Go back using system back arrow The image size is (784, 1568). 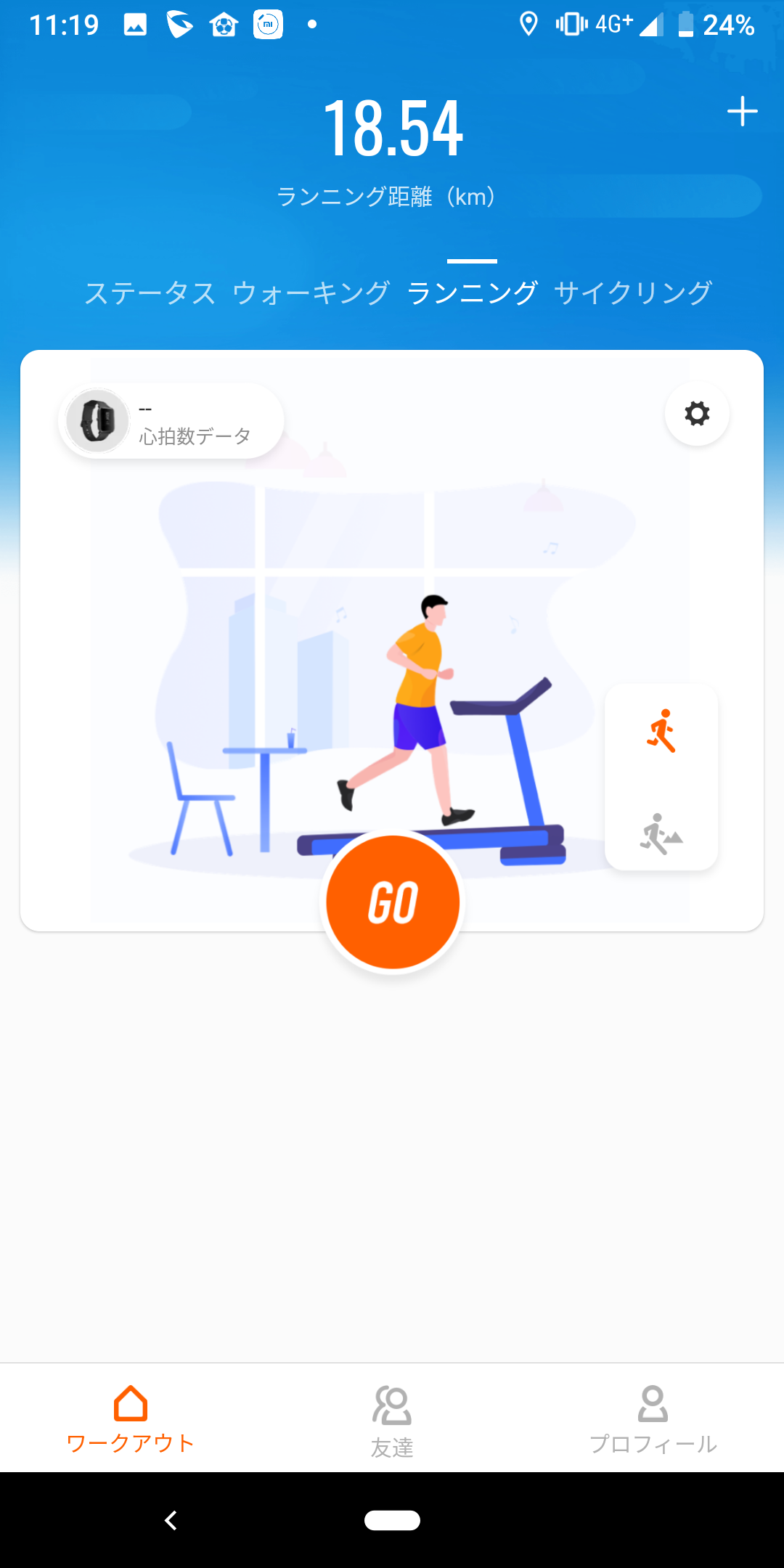[x=171, y=1520]
